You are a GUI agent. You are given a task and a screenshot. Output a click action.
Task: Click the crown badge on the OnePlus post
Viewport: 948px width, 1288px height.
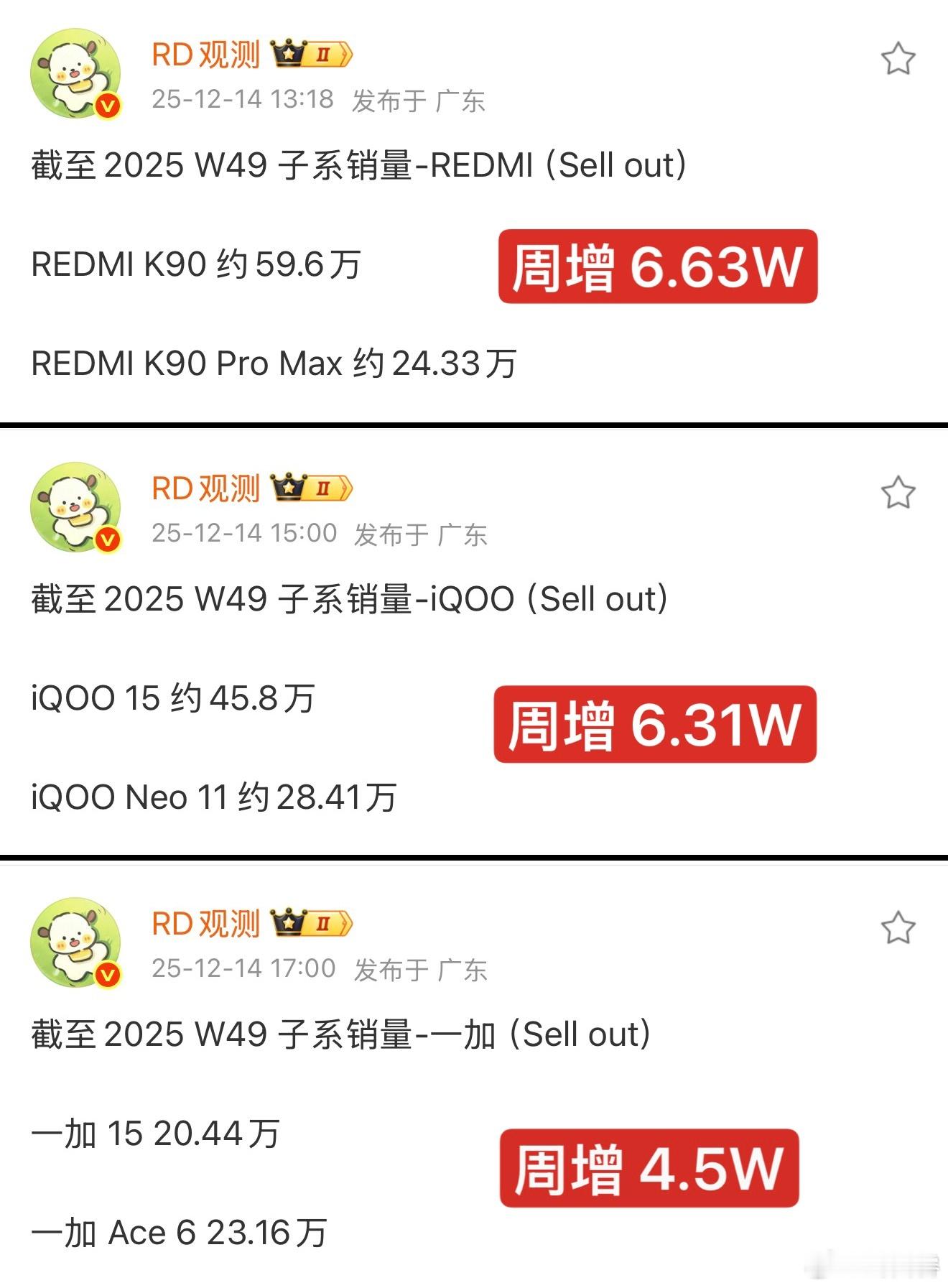(286, 925)
